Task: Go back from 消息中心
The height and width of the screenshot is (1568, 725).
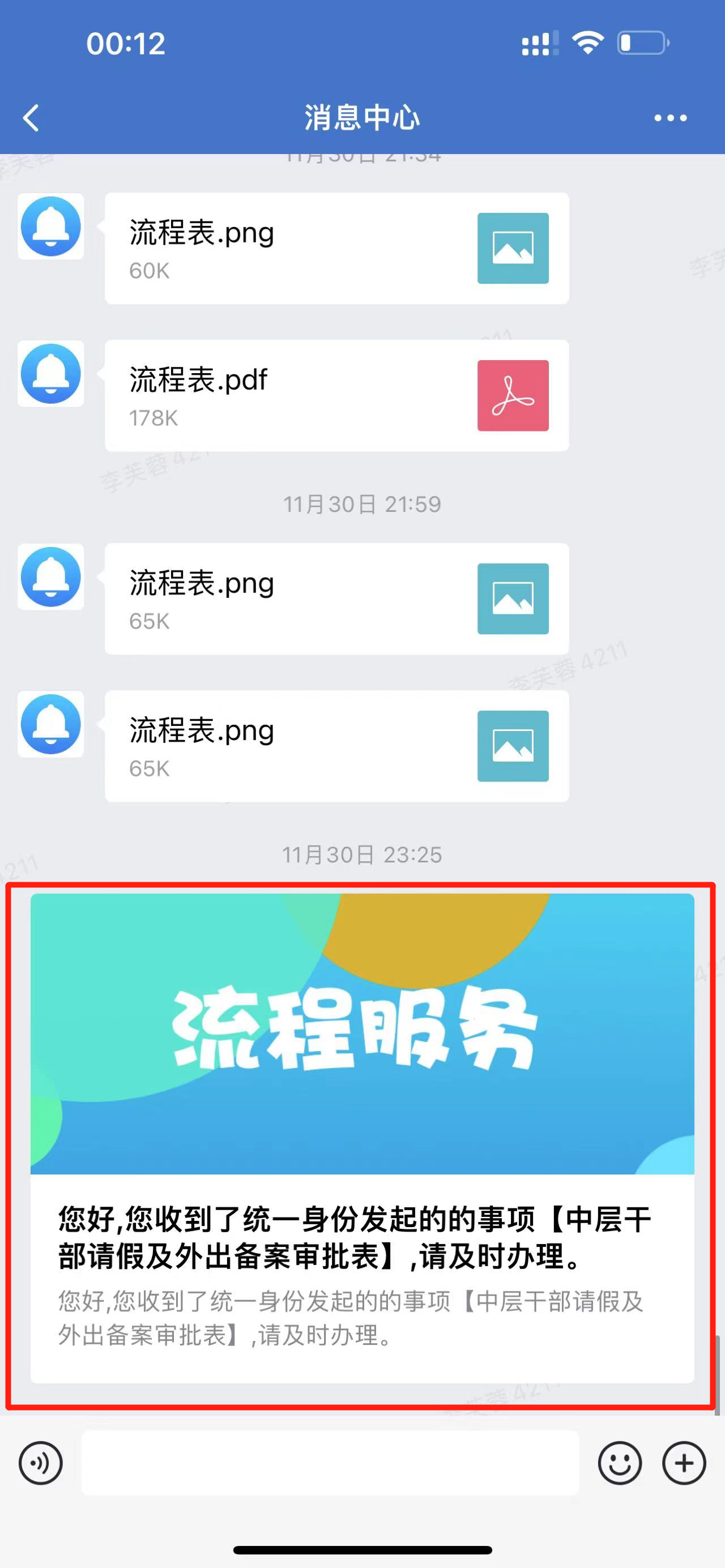Action: click(x=32, y=118)
